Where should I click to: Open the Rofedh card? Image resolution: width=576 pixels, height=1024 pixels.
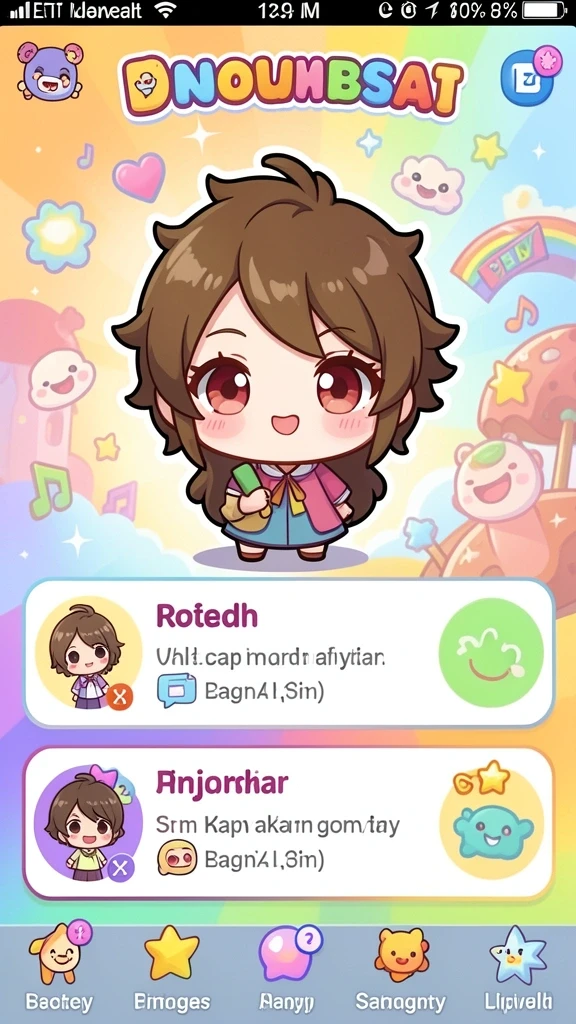pyautogui.click(x=289, y=652)
